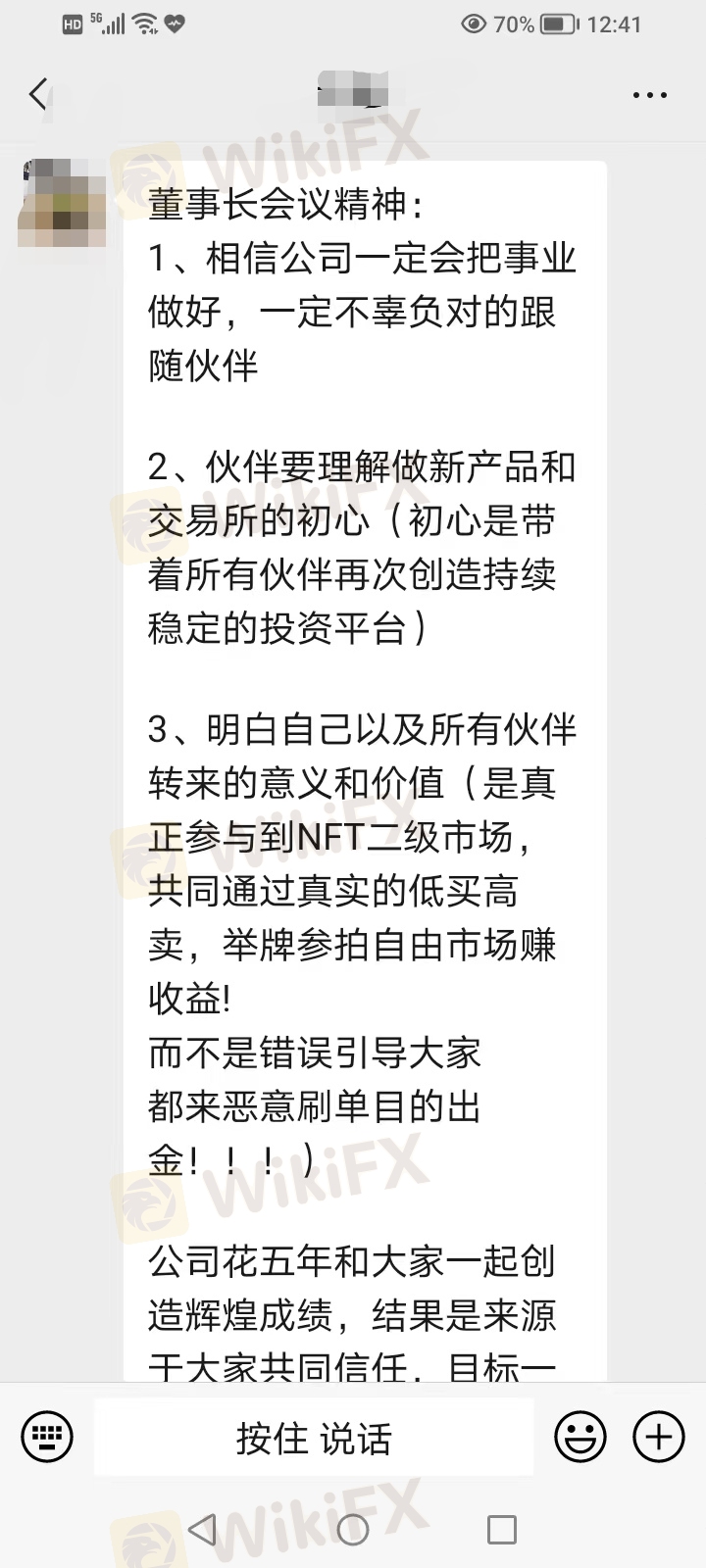The image size is (706, 1568).
Task: Go to the home screen
Action: (x=353, y=1529)
